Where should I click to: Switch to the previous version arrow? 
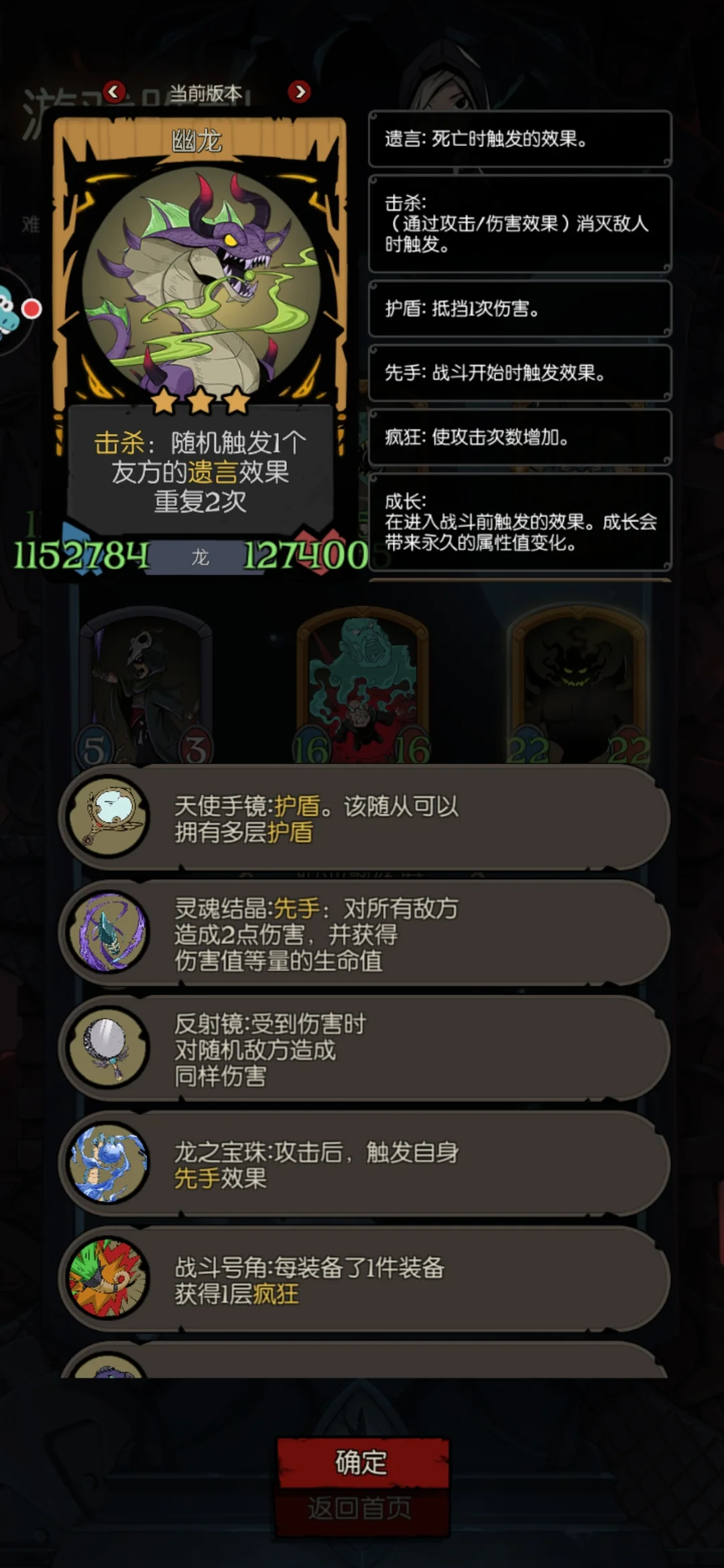pyautogui.click(x=114, y=92)
